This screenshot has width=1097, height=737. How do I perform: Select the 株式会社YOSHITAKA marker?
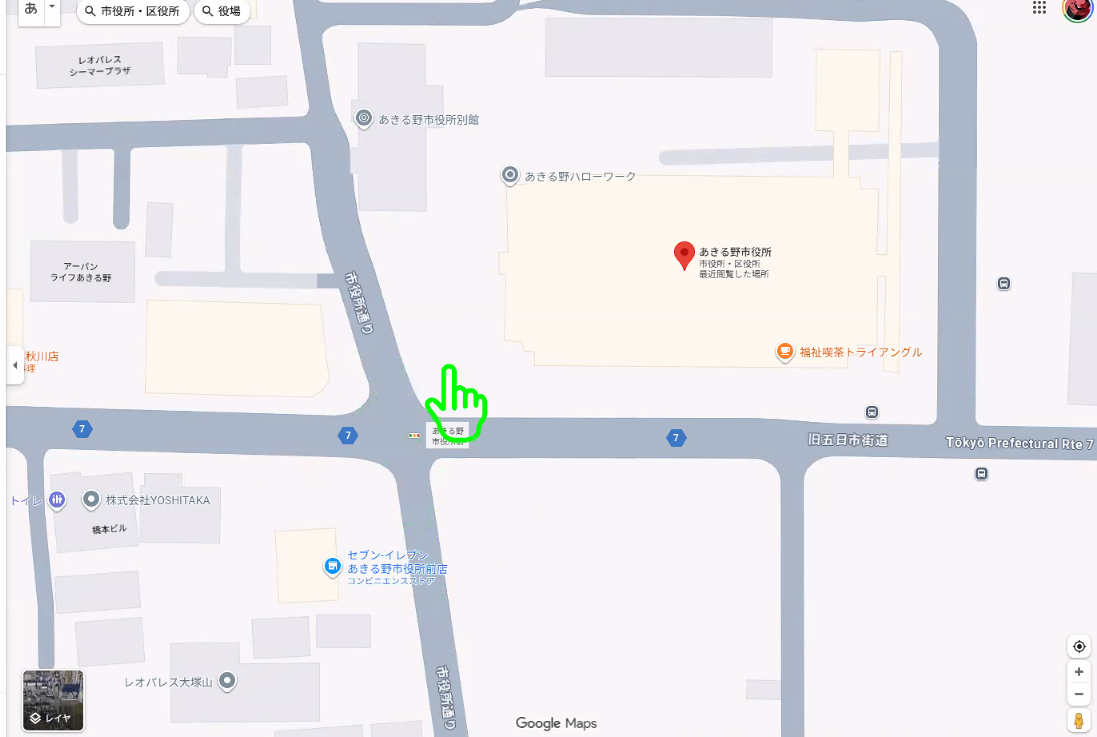(91, 499)
